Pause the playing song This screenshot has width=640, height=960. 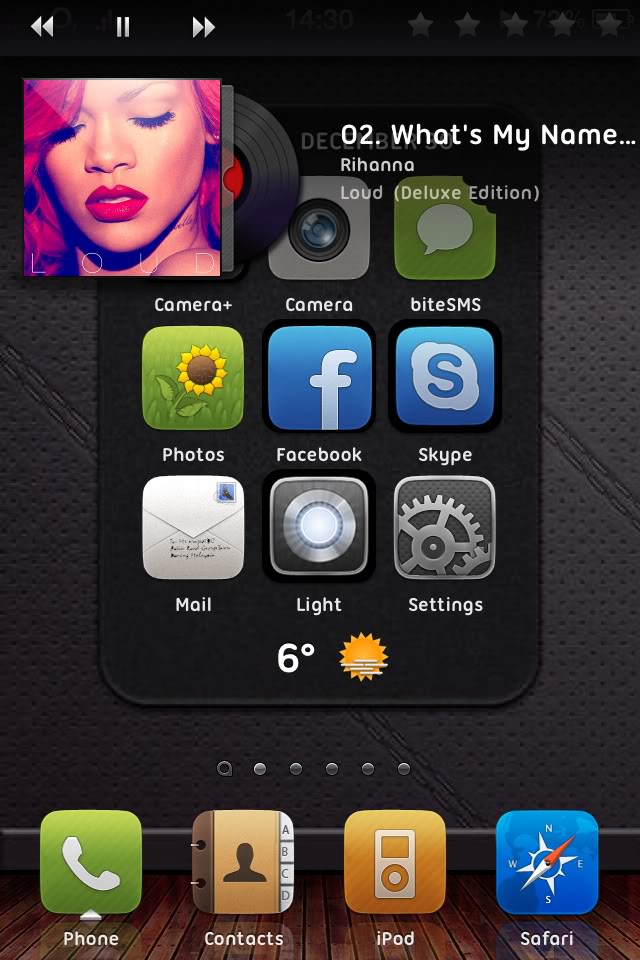pos(122,27)
